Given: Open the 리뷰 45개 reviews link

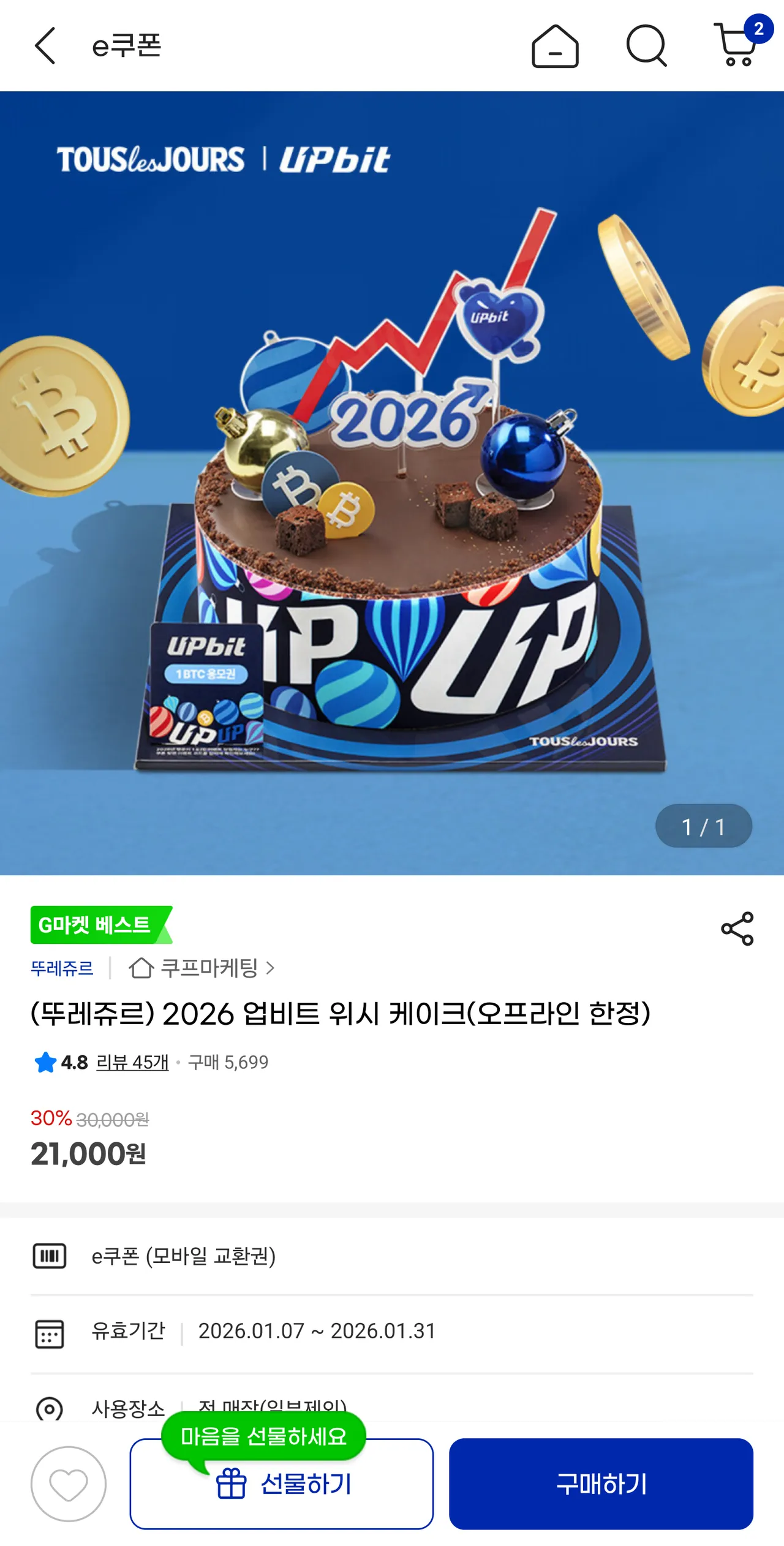Looking at the screenshot, I should (x=132, y=1062).
